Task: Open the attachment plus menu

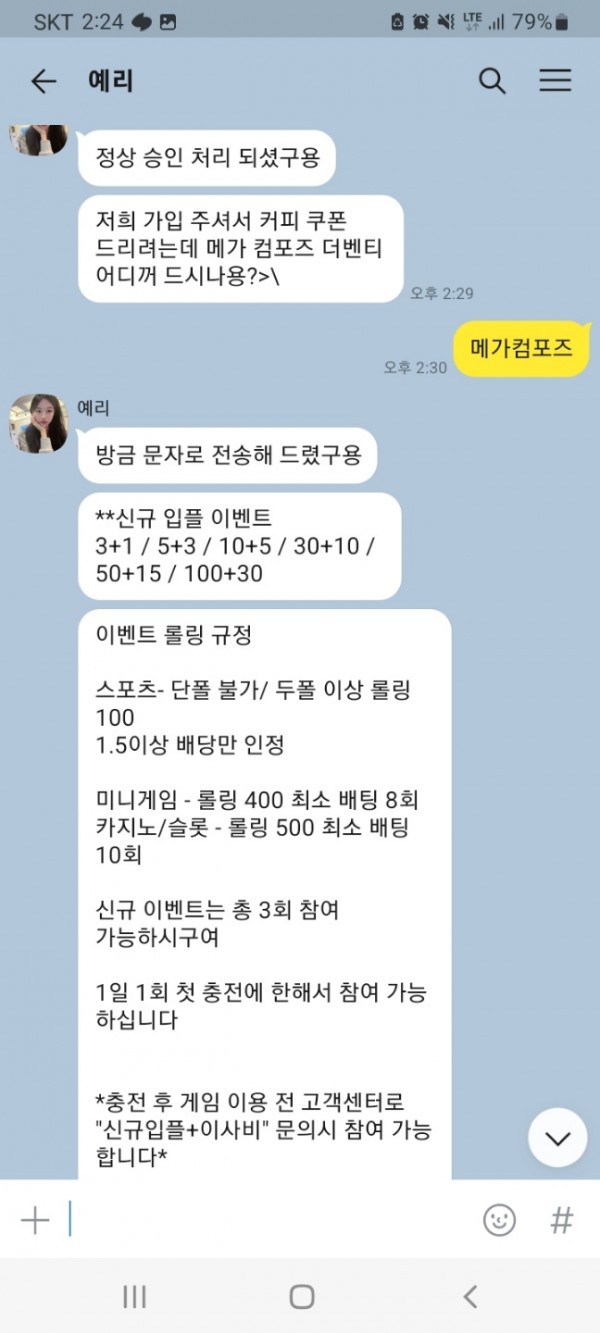Action: (x=35, y=1220)
